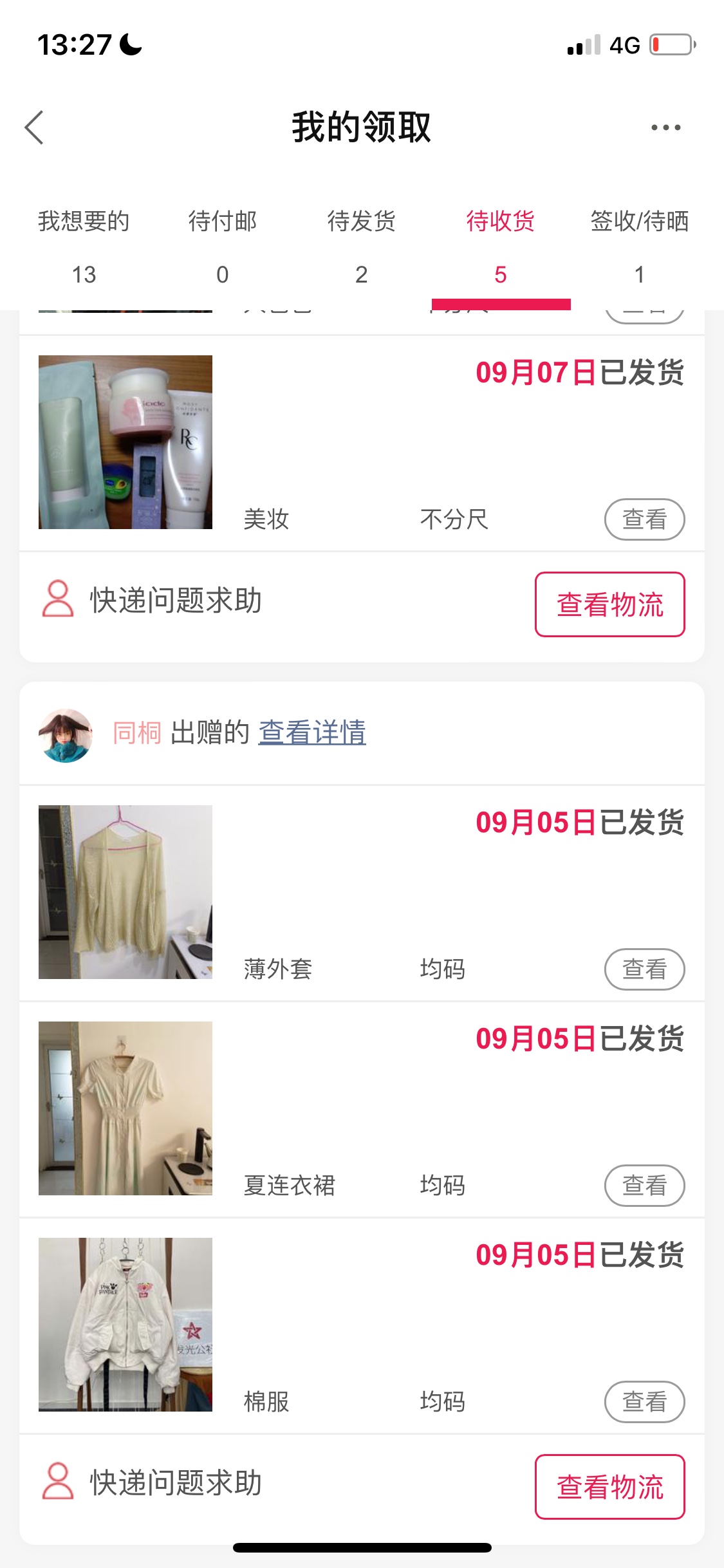Viewport: 724px width, 1568px height.
Task: Open the 查看详情 link
Action: [312, 733]
